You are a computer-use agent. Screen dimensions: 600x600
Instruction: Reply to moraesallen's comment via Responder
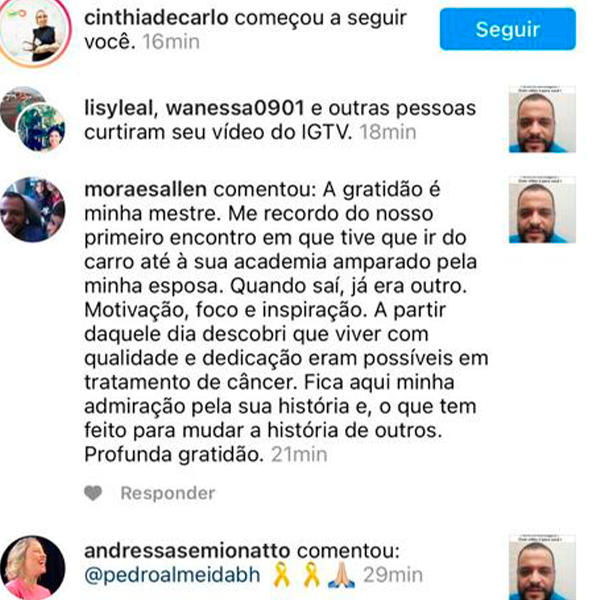(x=167, y=493)
